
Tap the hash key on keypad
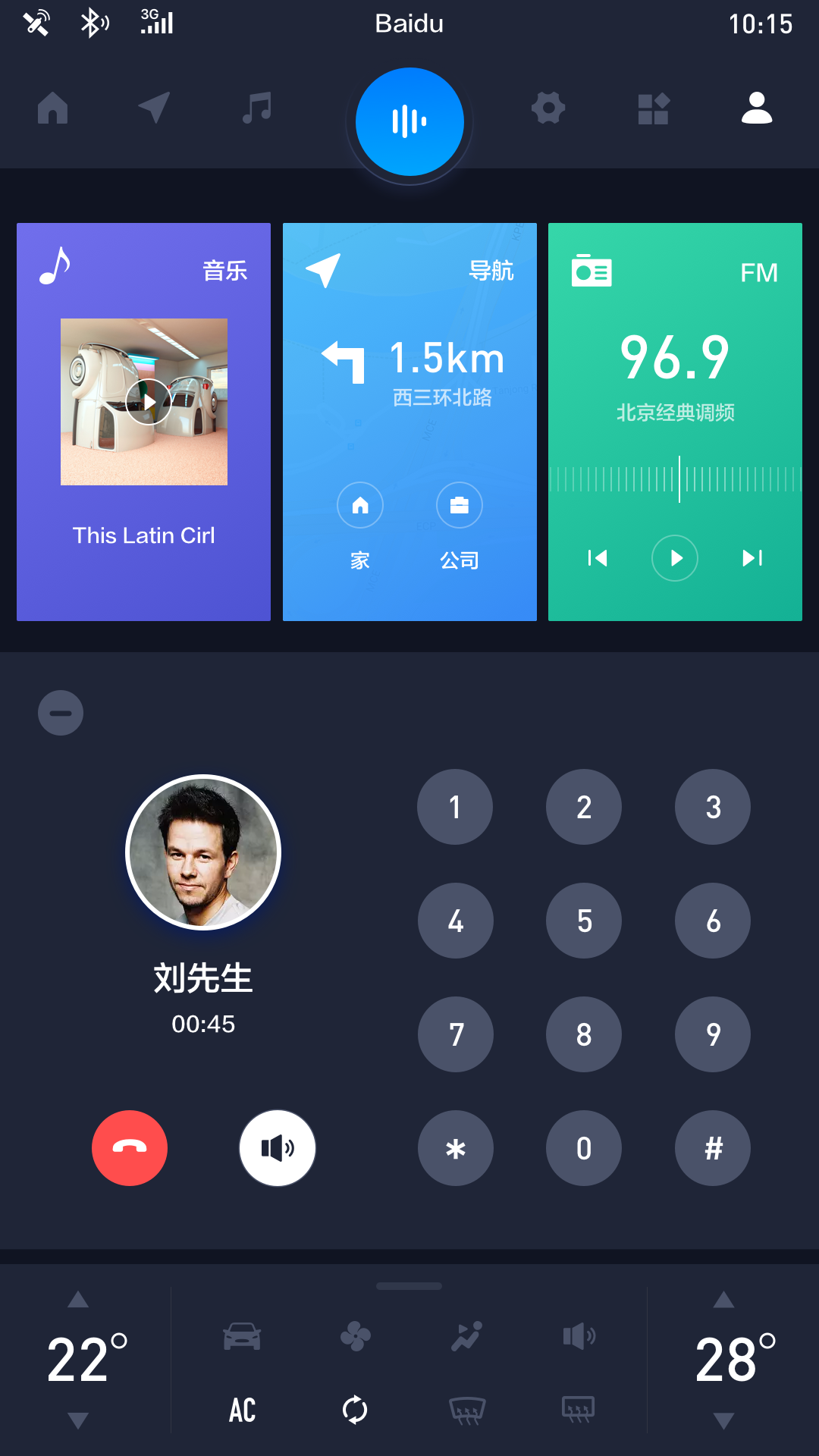713,1148
